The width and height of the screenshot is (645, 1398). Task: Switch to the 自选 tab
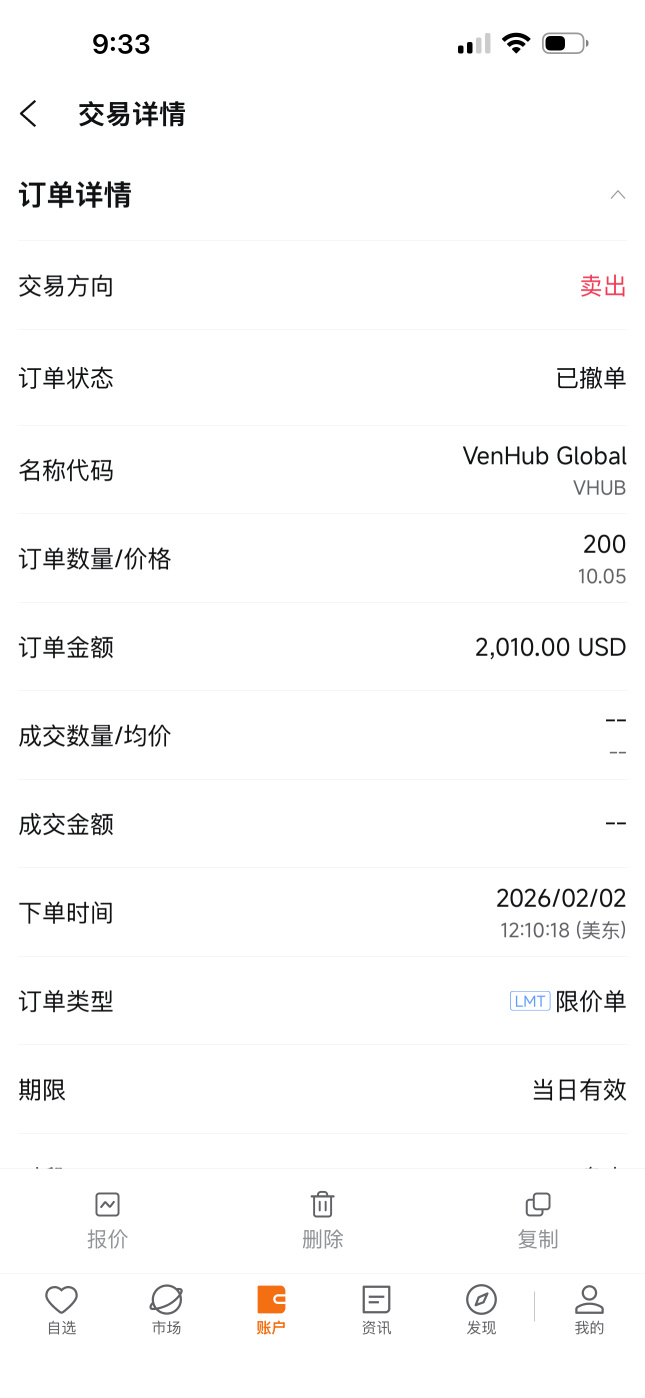61,1311
